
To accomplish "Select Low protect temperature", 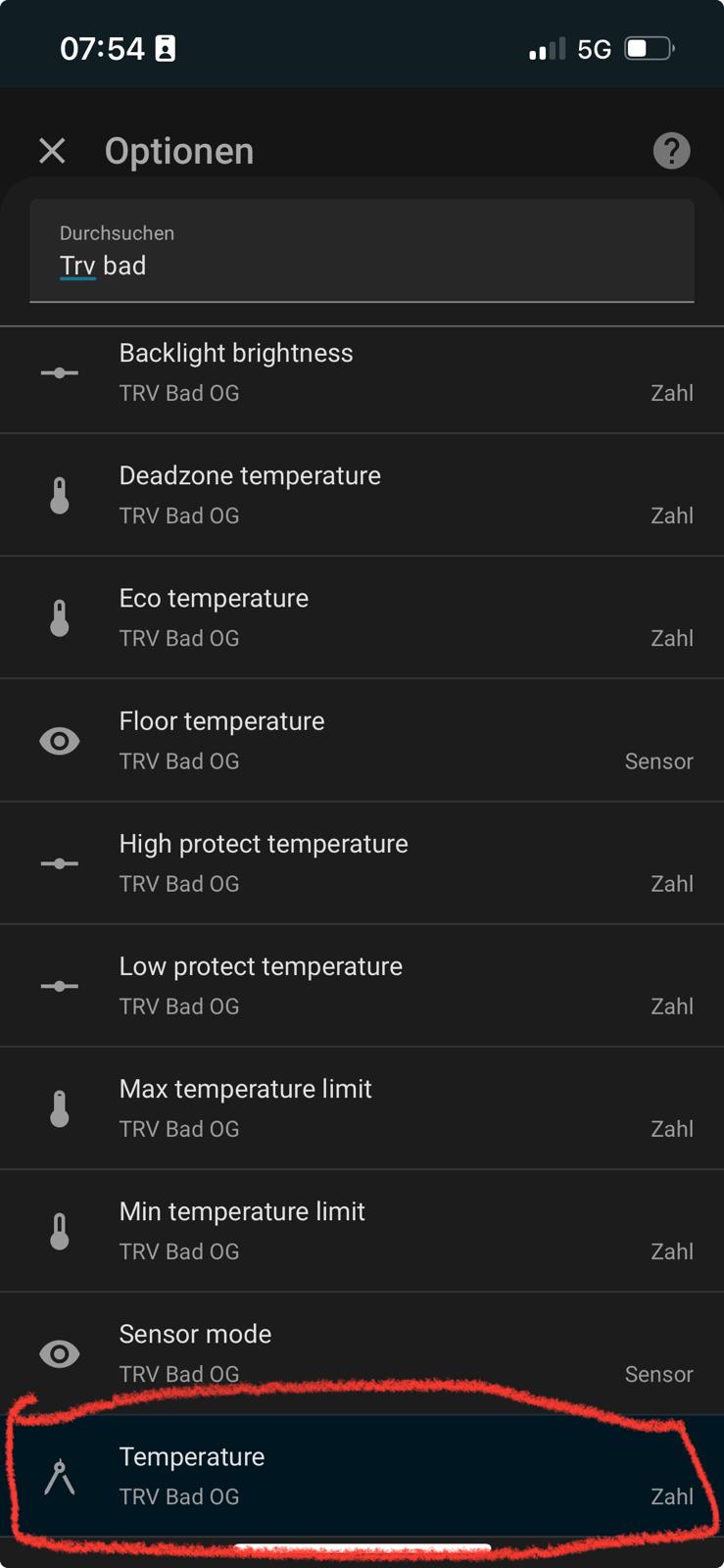I will 362,985.
